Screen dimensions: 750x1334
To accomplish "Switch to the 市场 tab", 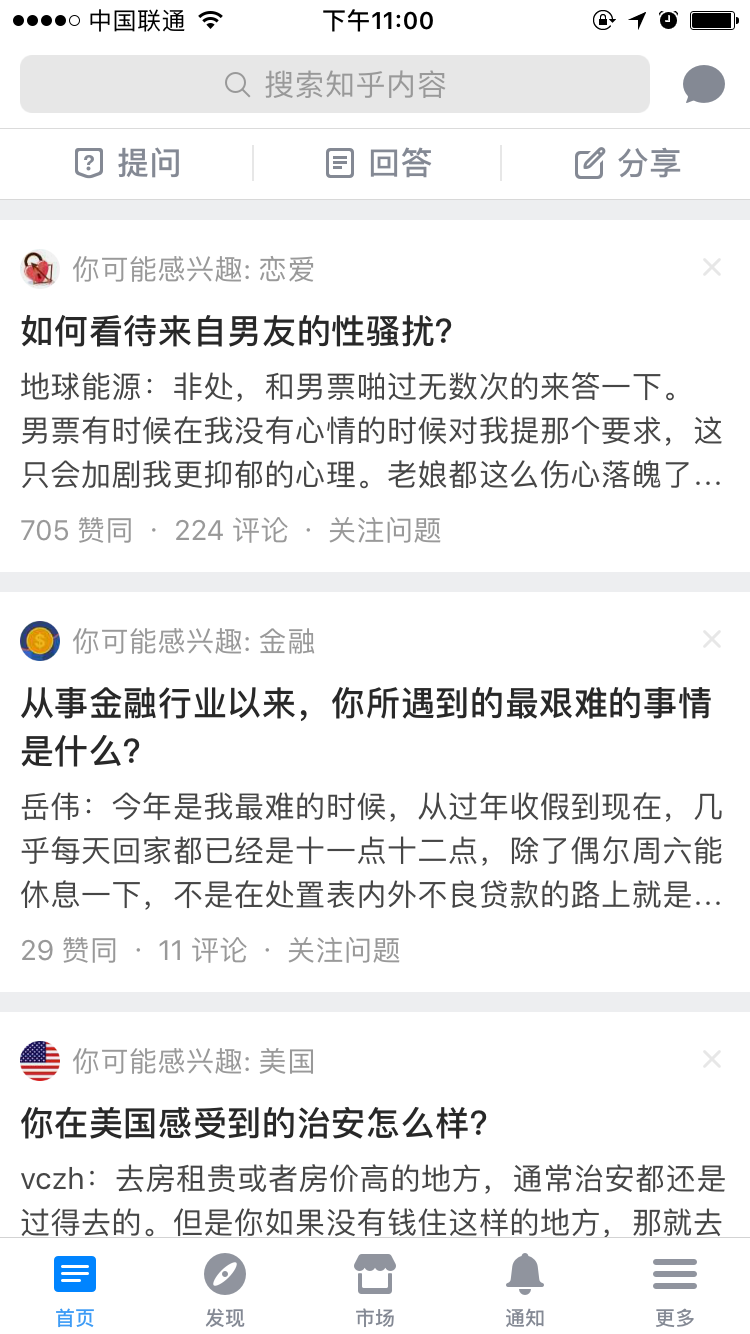I will pyautogui.click(x=375, y=1291).
